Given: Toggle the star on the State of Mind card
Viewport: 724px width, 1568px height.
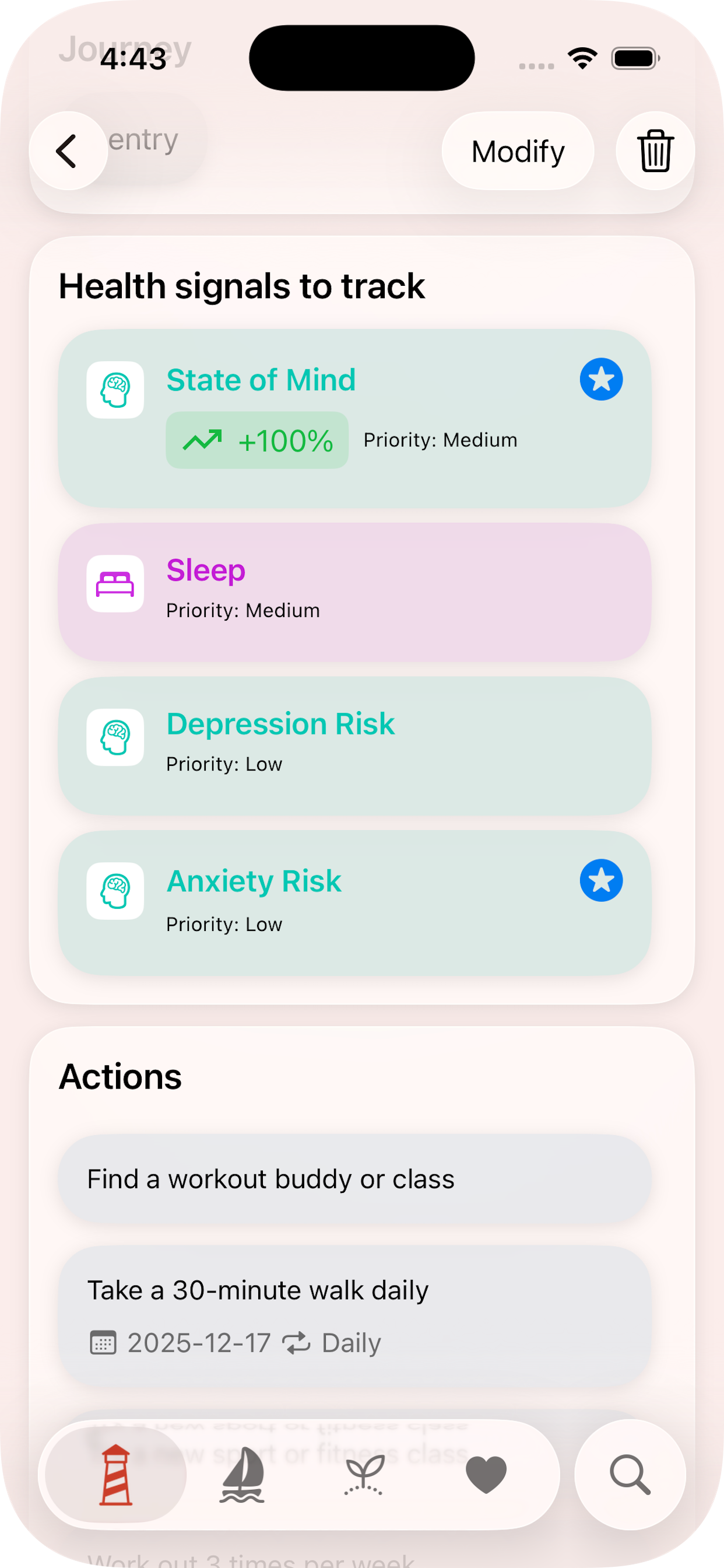Looking at the screenshot, I should click(x=601, y=379).
